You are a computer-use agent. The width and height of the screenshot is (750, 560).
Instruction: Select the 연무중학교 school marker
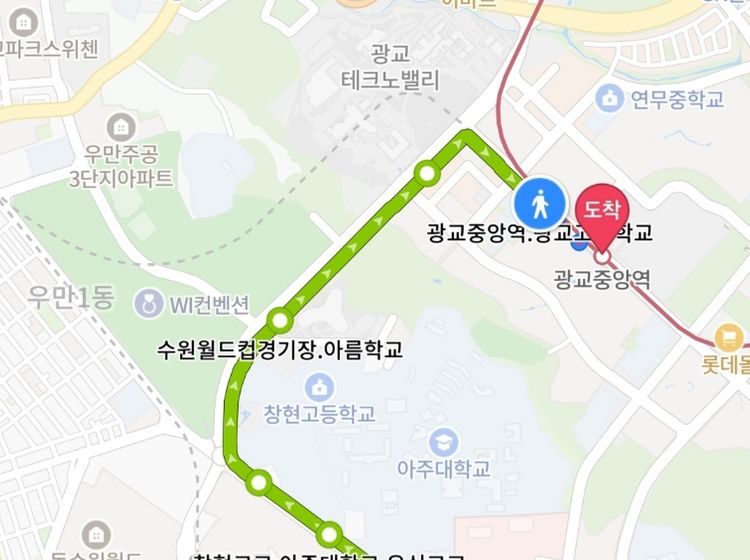point(608,98)
